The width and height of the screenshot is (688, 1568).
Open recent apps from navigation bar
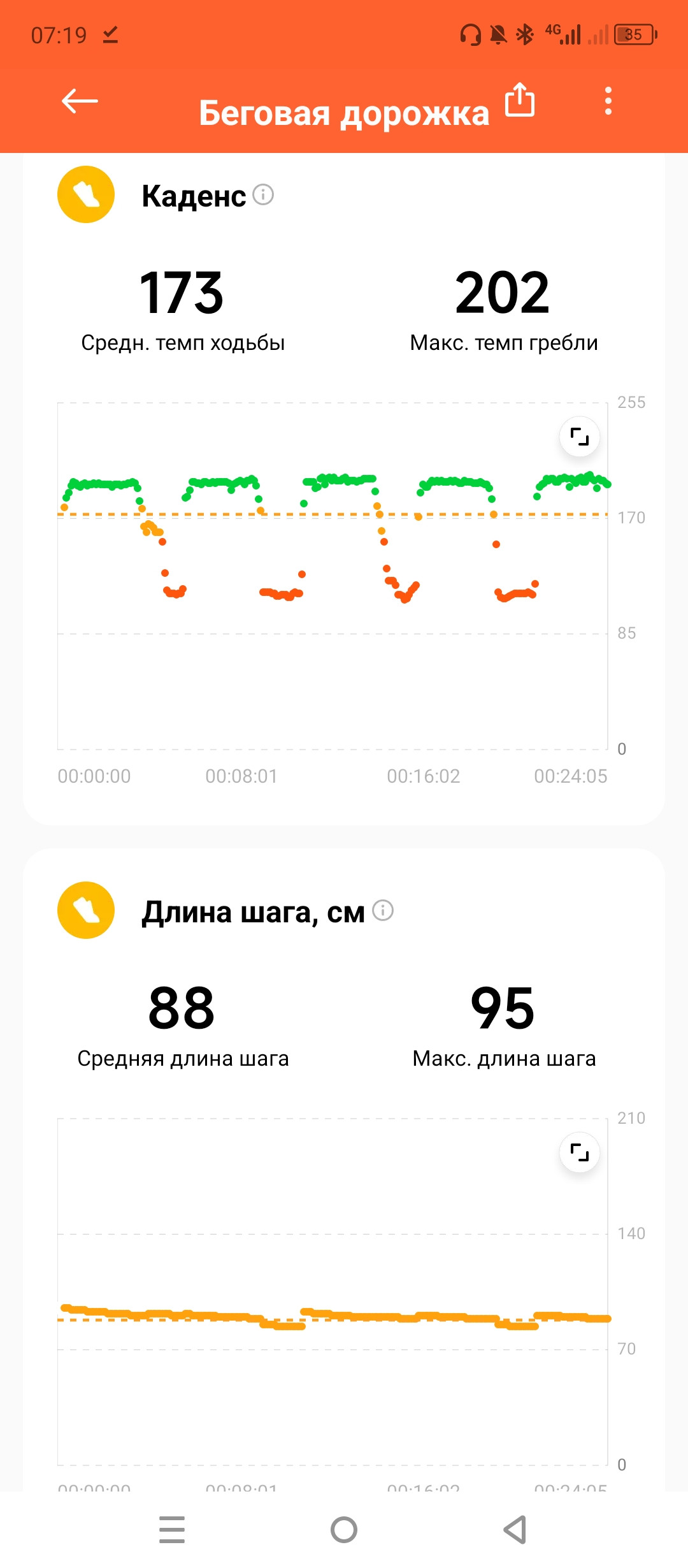click(172, 1530)
